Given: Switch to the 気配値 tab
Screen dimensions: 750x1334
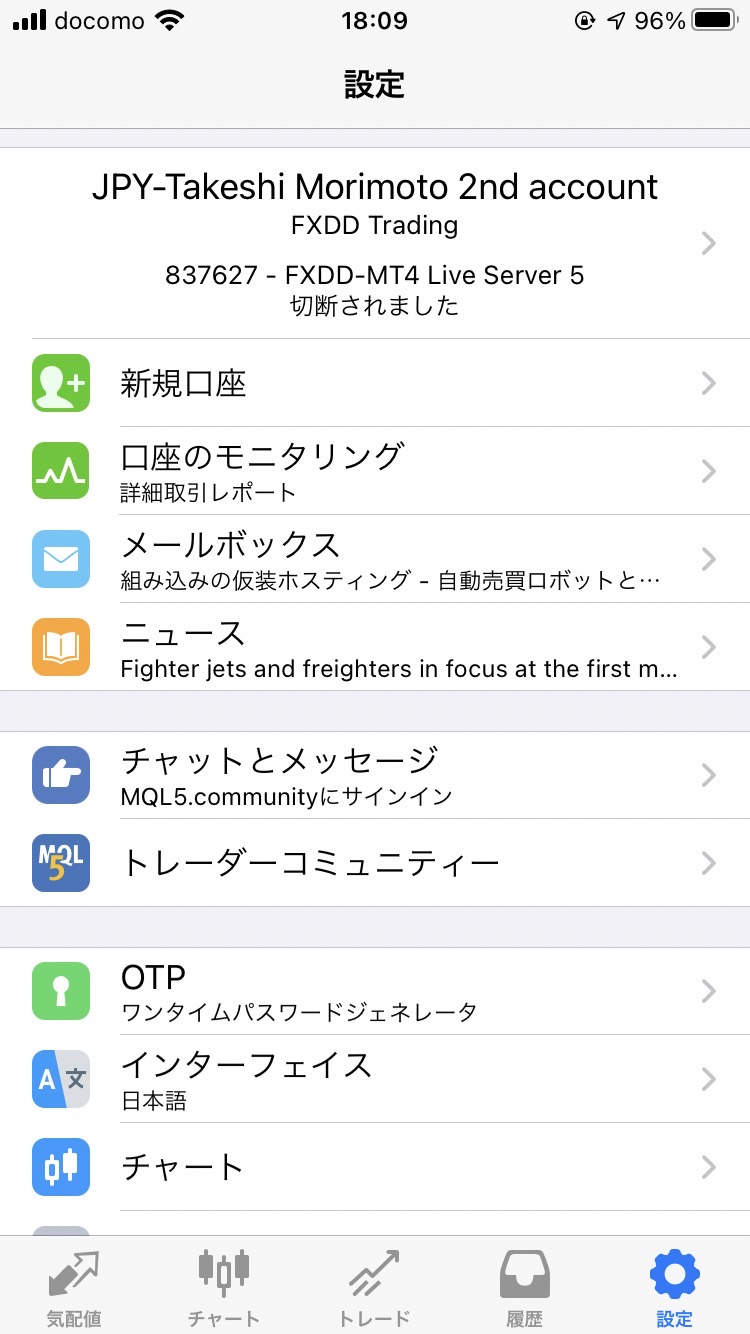Looking at the screenshot, I should click(x=75, y=1287).
